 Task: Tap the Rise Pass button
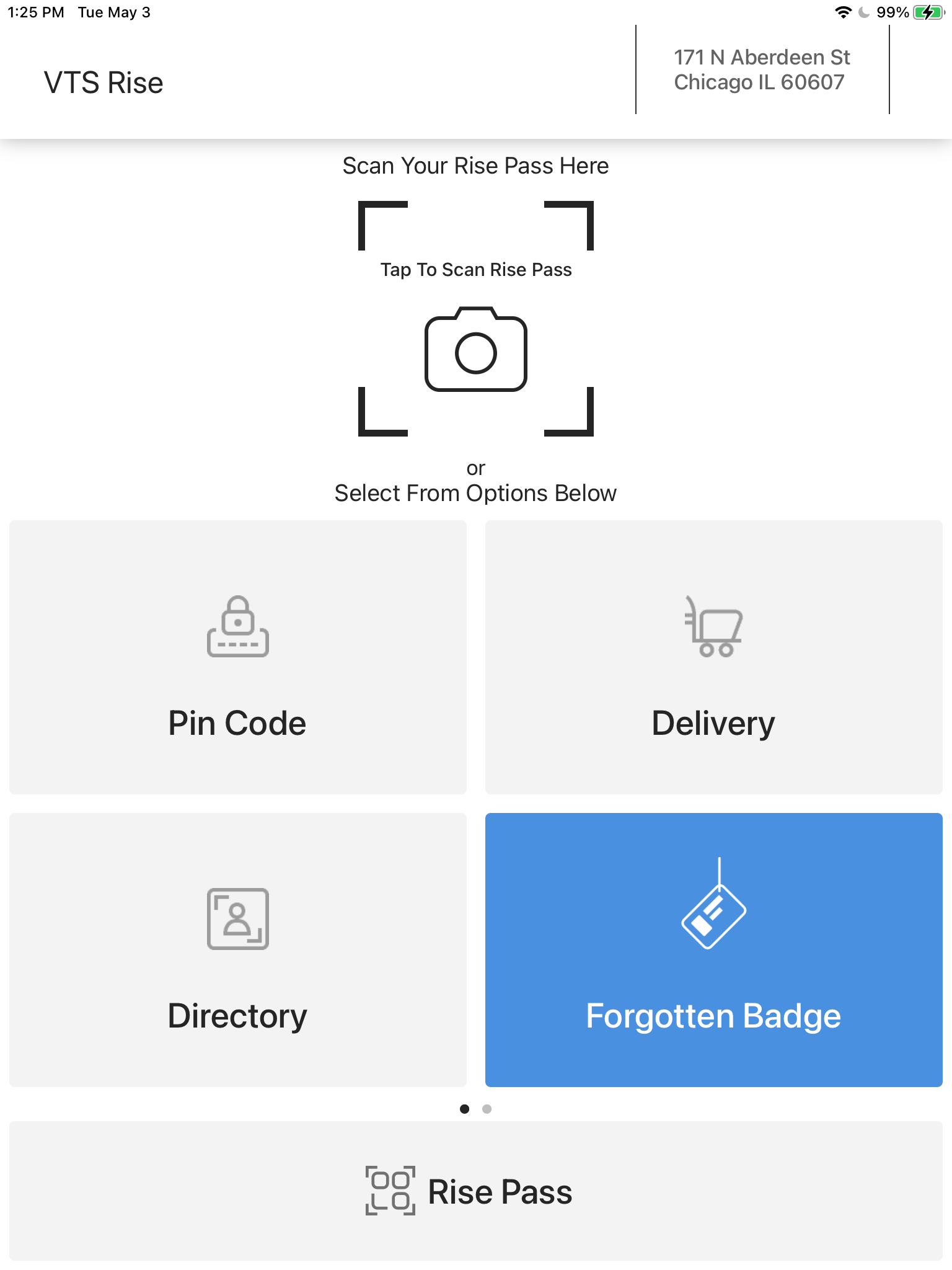click(x=475, y=1191)
